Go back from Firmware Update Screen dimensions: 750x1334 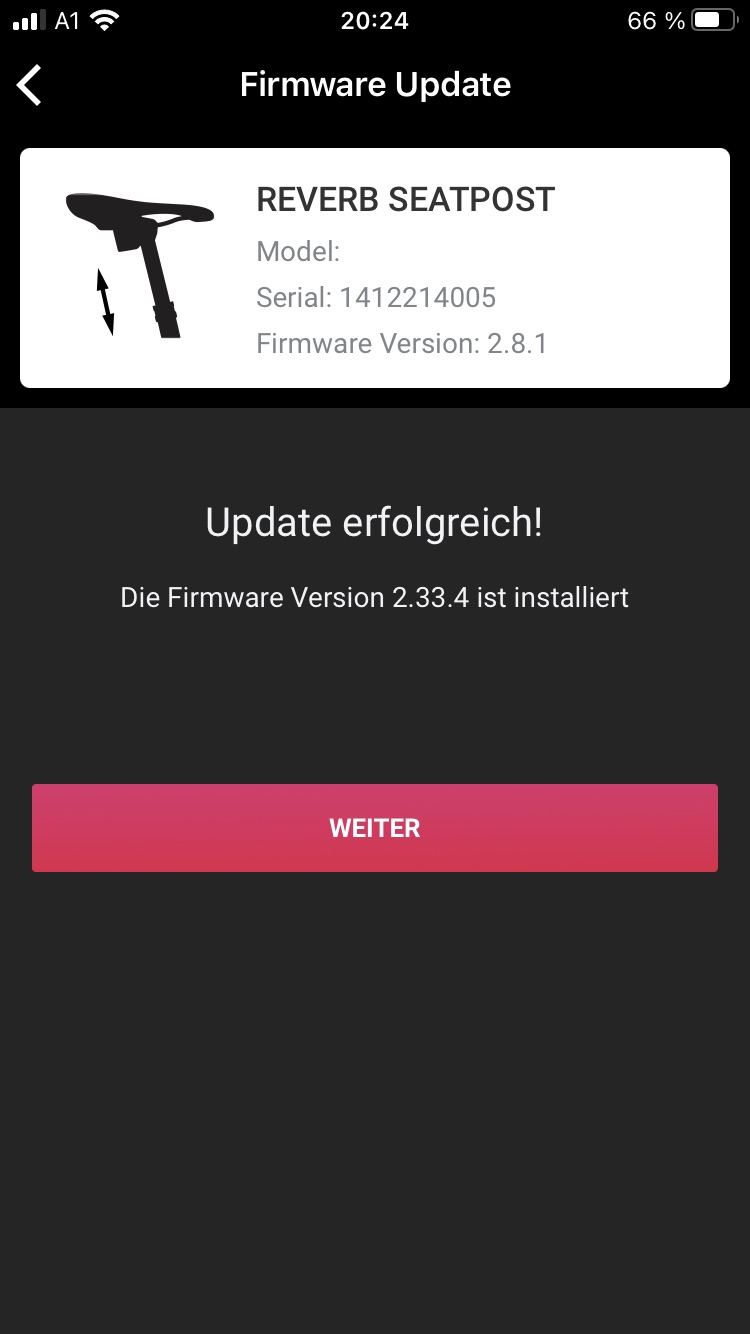(30, 85)
